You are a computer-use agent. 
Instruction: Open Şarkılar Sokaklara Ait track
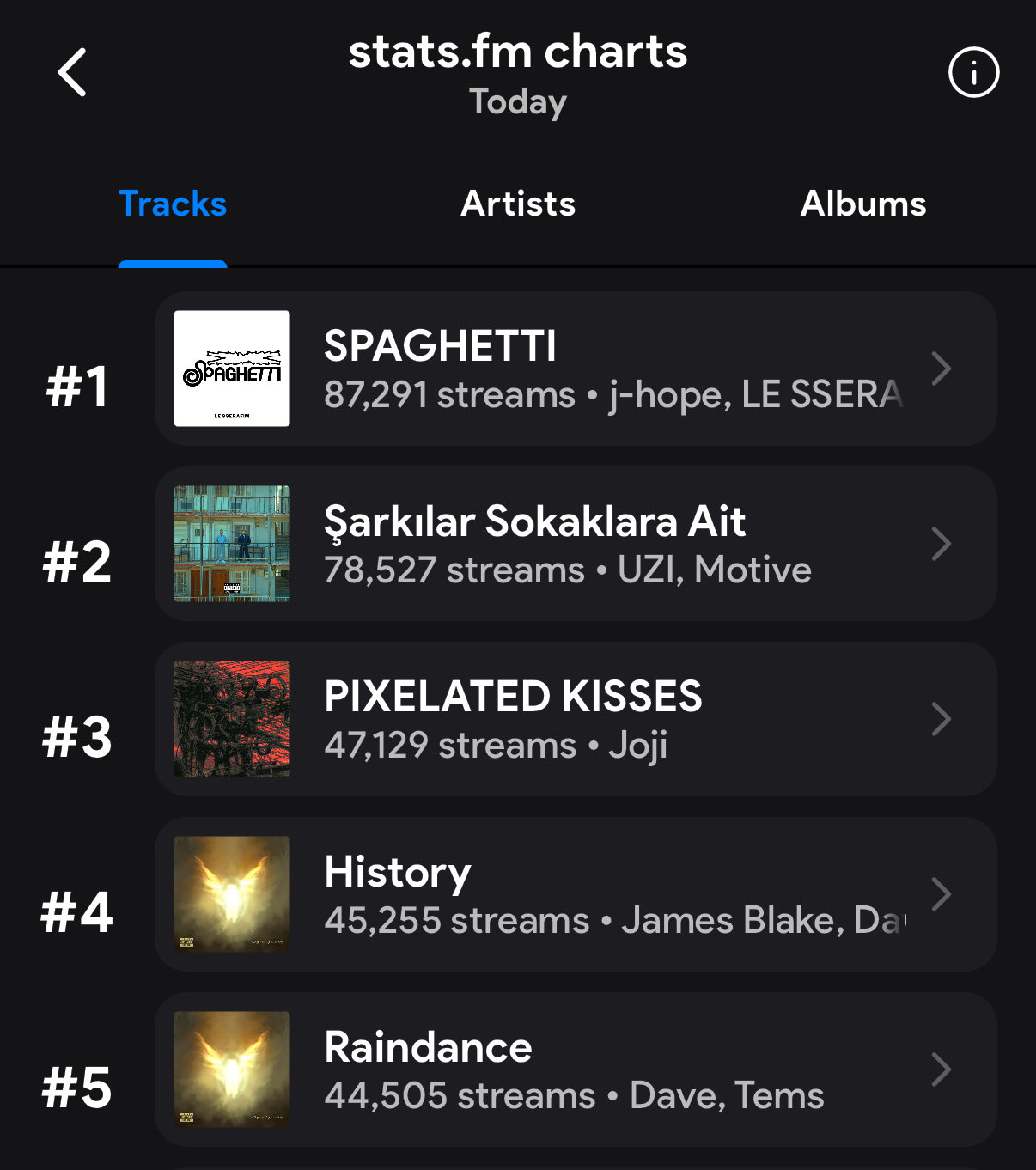(x=576, y=544)
